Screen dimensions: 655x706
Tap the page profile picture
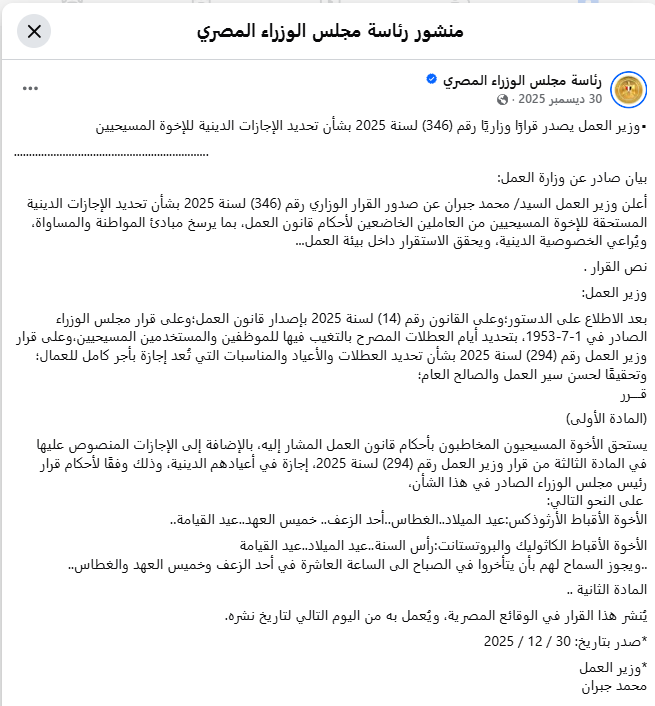point(628,89)
